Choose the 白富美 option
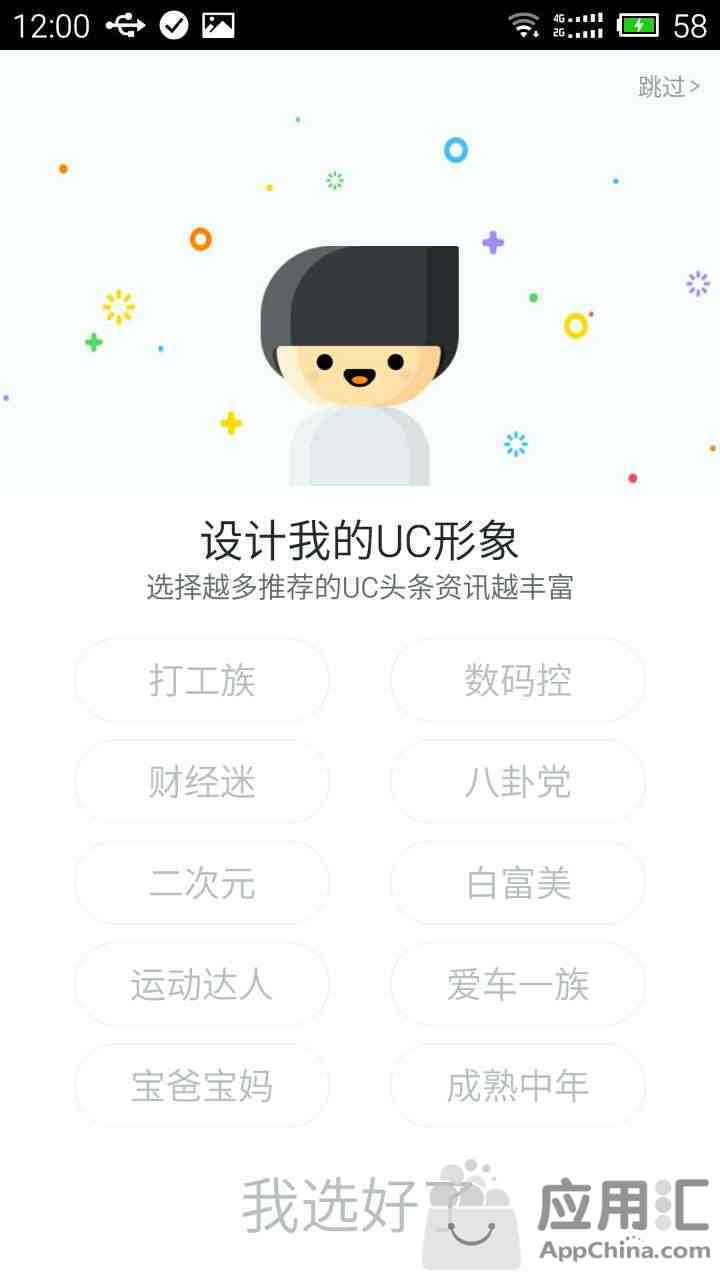This screenshot has width=720, height=1280. [517, 883]
